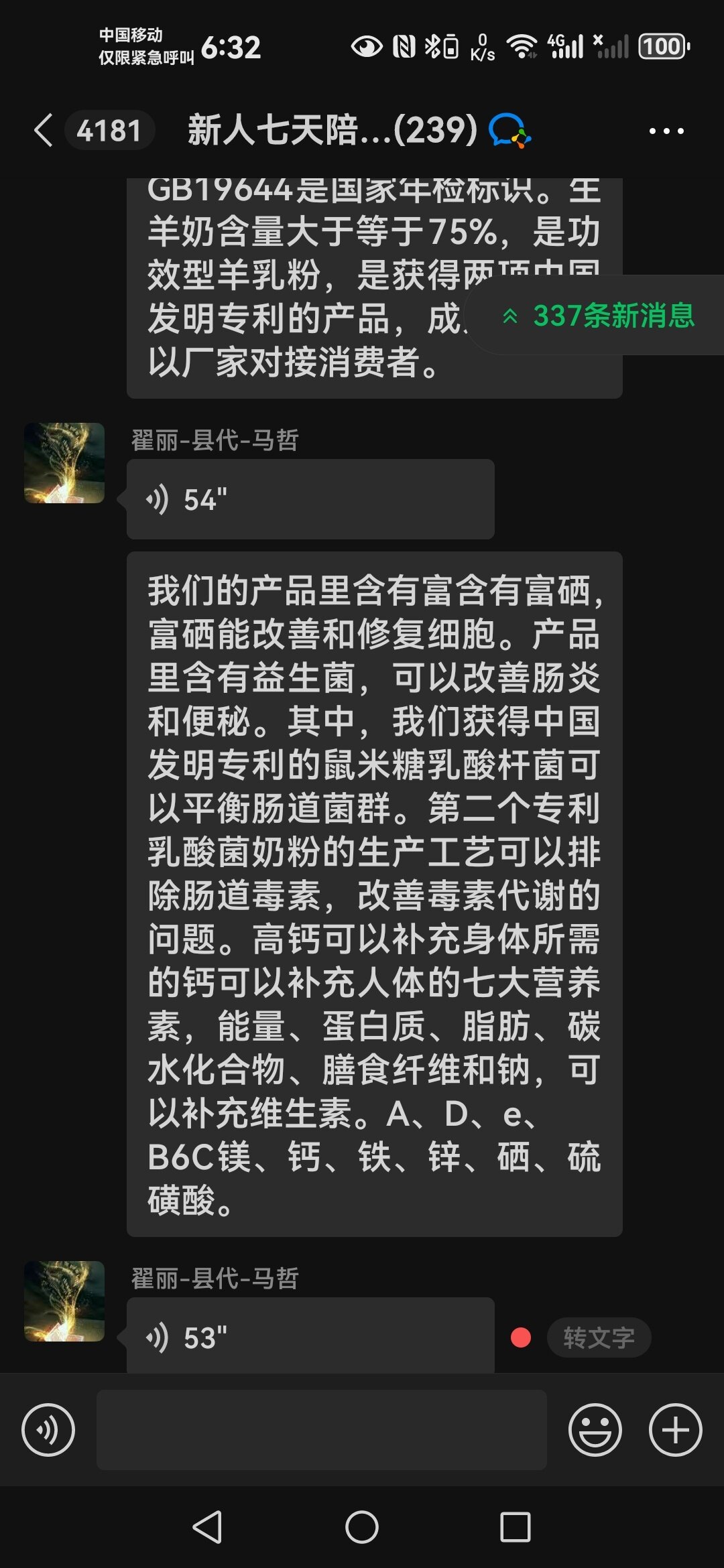Image resolution: width=724 pixels, height=1568 pixels.
Task: Convert the 53" voice message with 转文字
Action: (x=599, y=1337)
